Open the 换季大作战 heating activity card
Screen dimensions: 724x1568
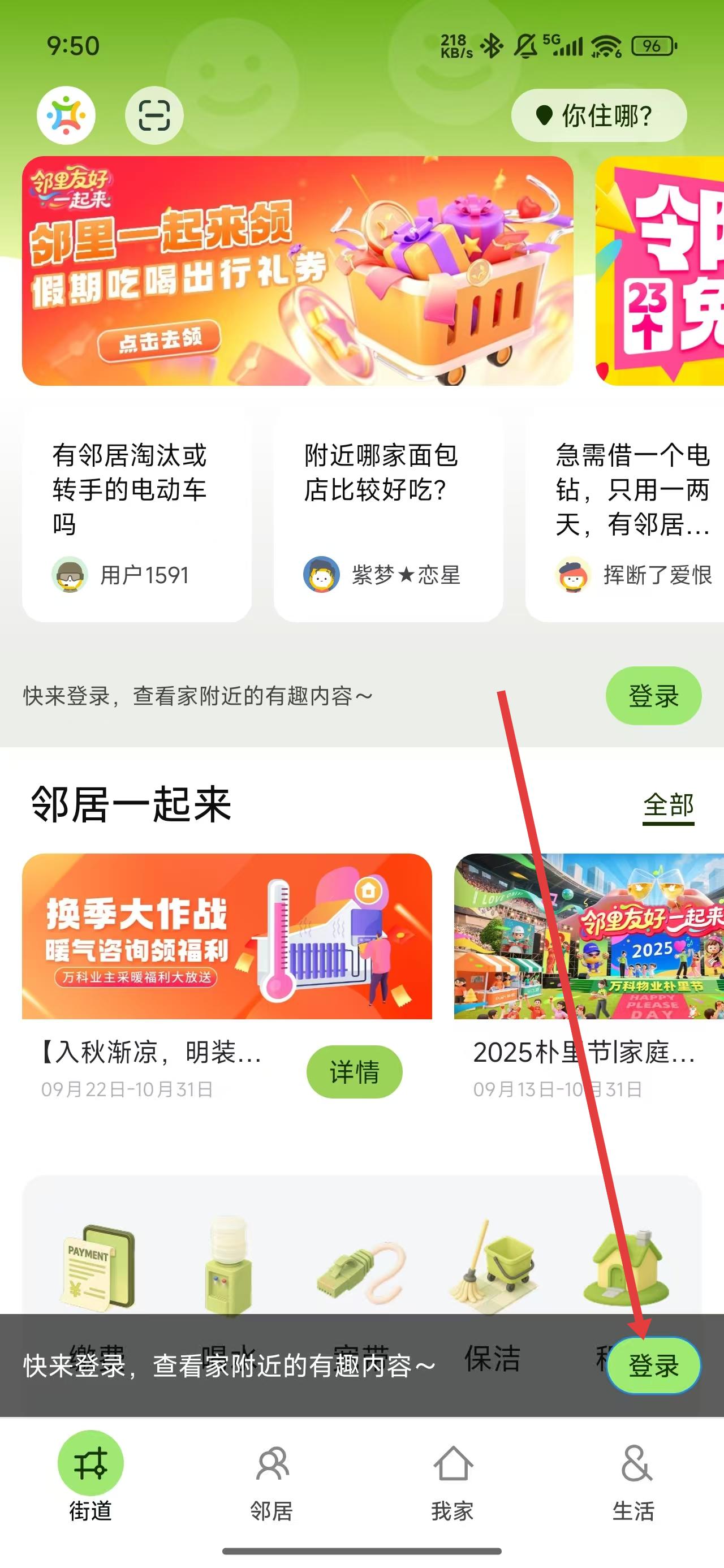click(x=226, y=936)
